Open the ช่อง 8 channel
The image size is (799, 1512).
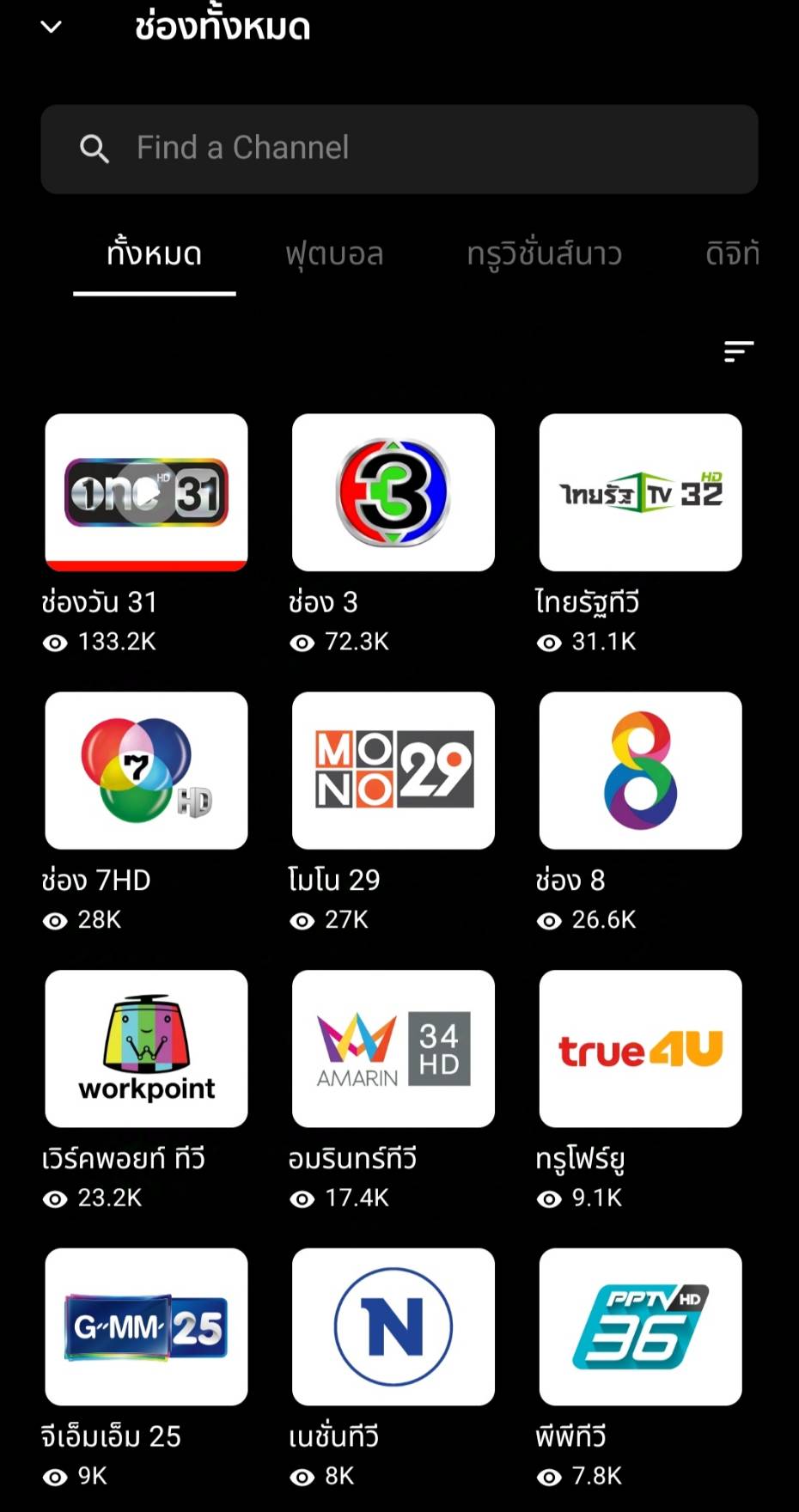coord(640,771)
